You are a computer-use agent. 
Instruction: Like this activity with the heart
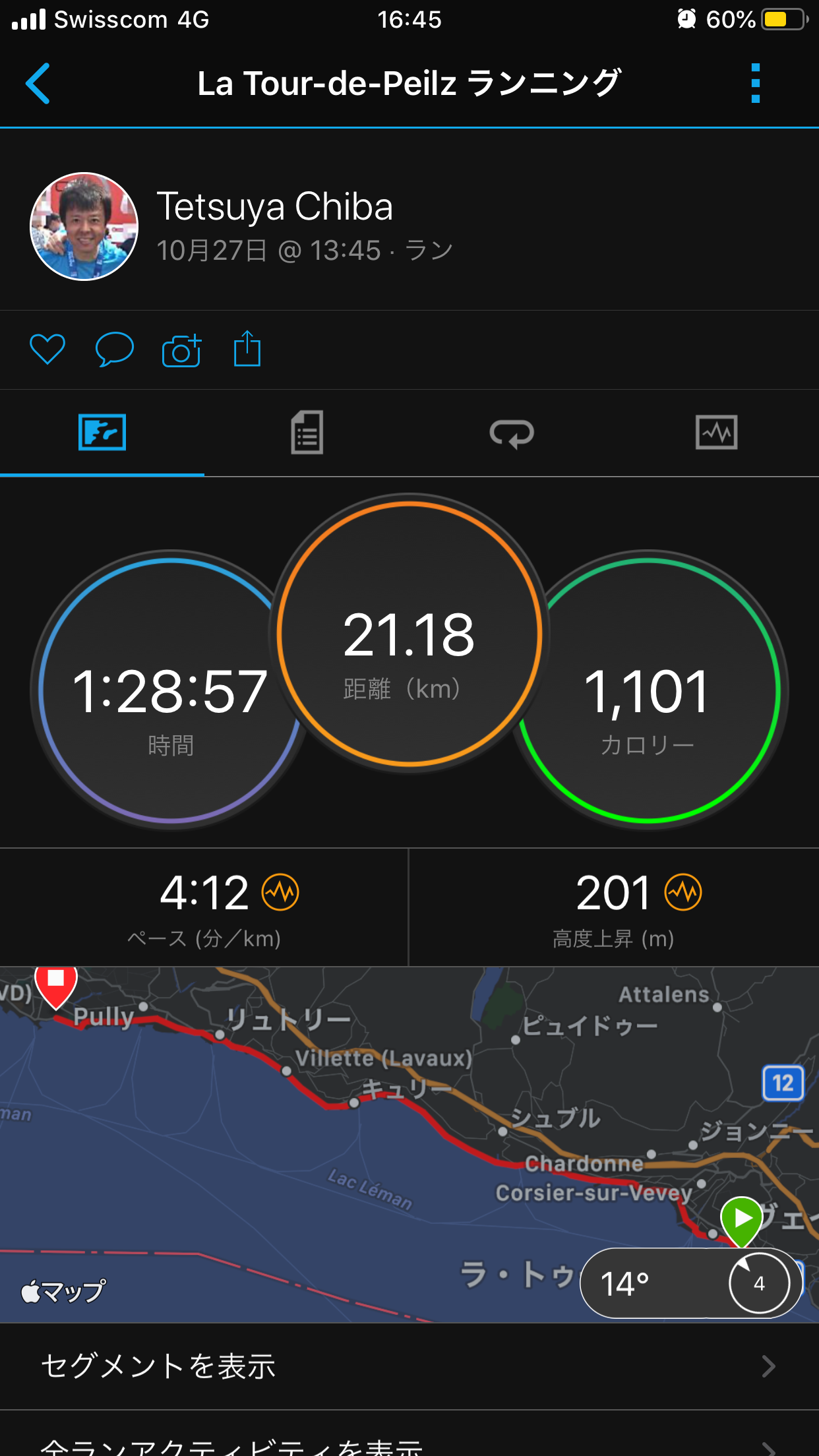click(x=47, y=349)
